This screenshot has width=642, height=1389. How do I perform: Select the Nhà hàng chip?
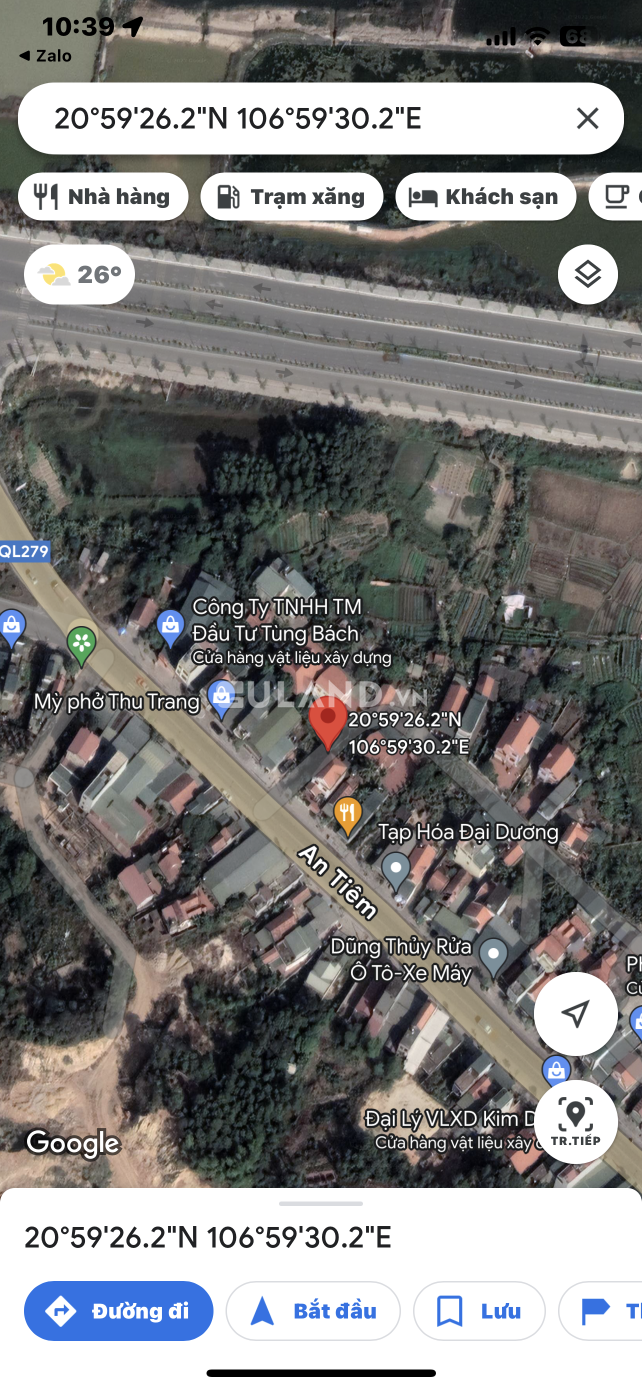point(103,197)
